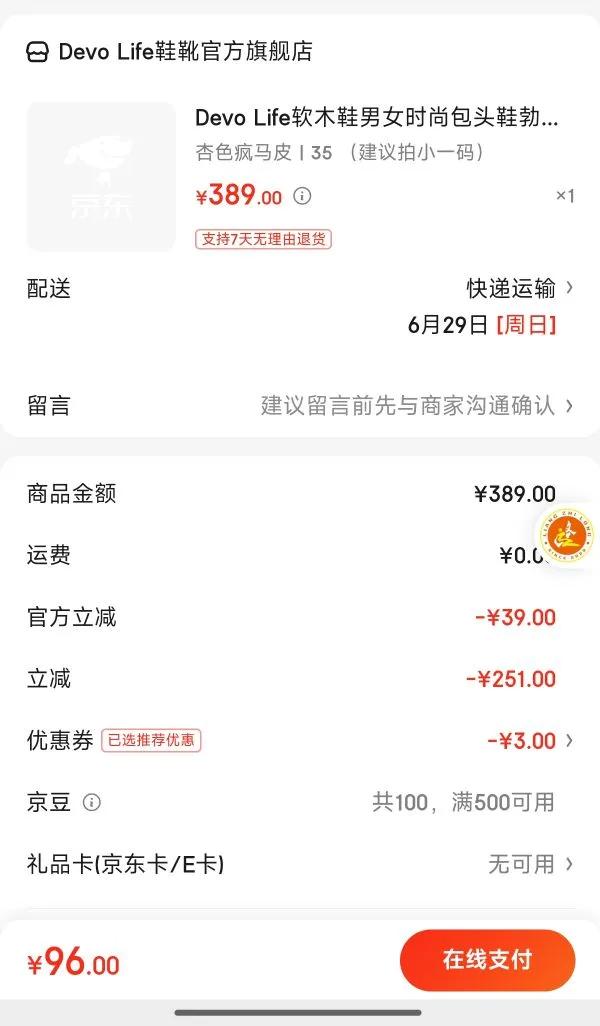
Task: Tap the info icon next to ¥389.00 price
Action: click(x=302, y=196)
